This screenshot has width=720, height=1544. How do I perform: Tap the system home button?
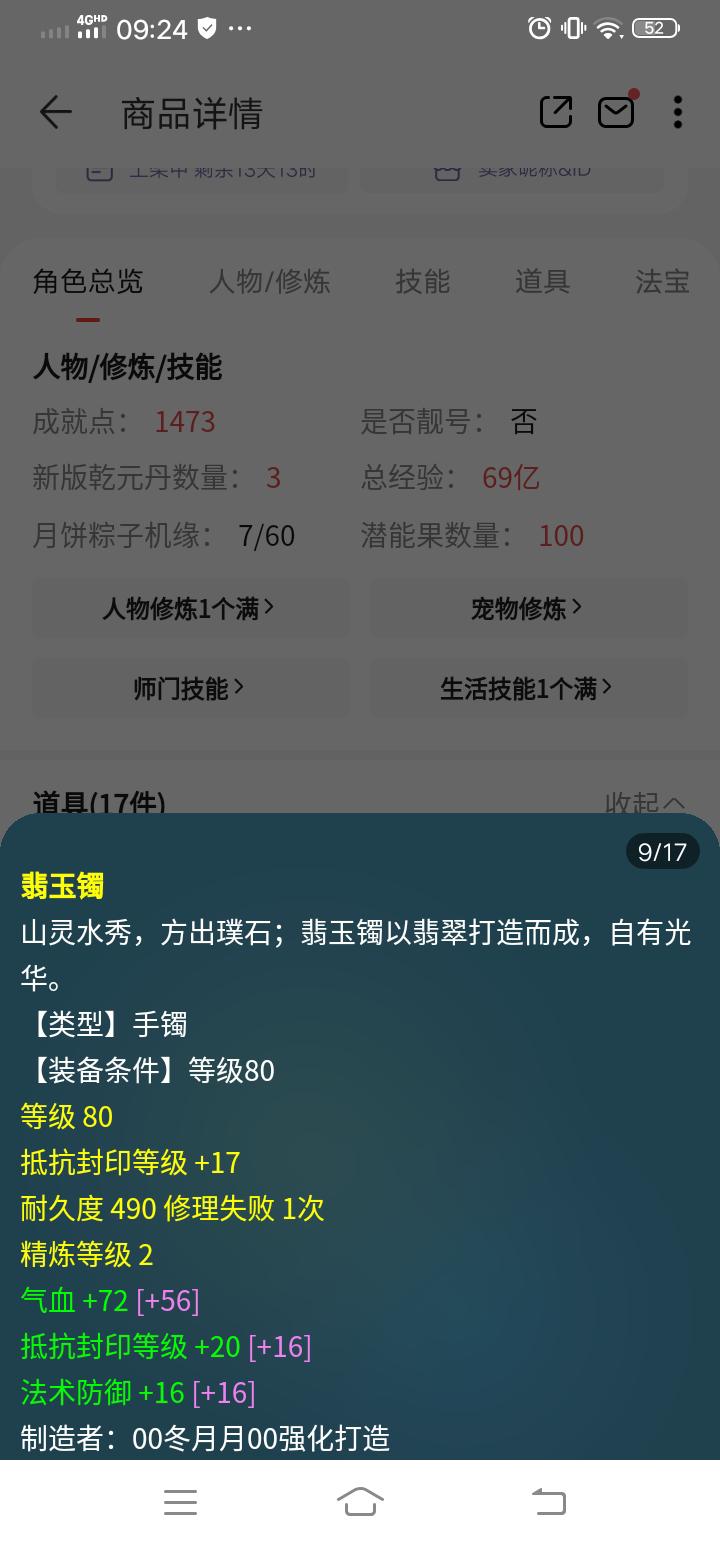(x=360, y=1501)
